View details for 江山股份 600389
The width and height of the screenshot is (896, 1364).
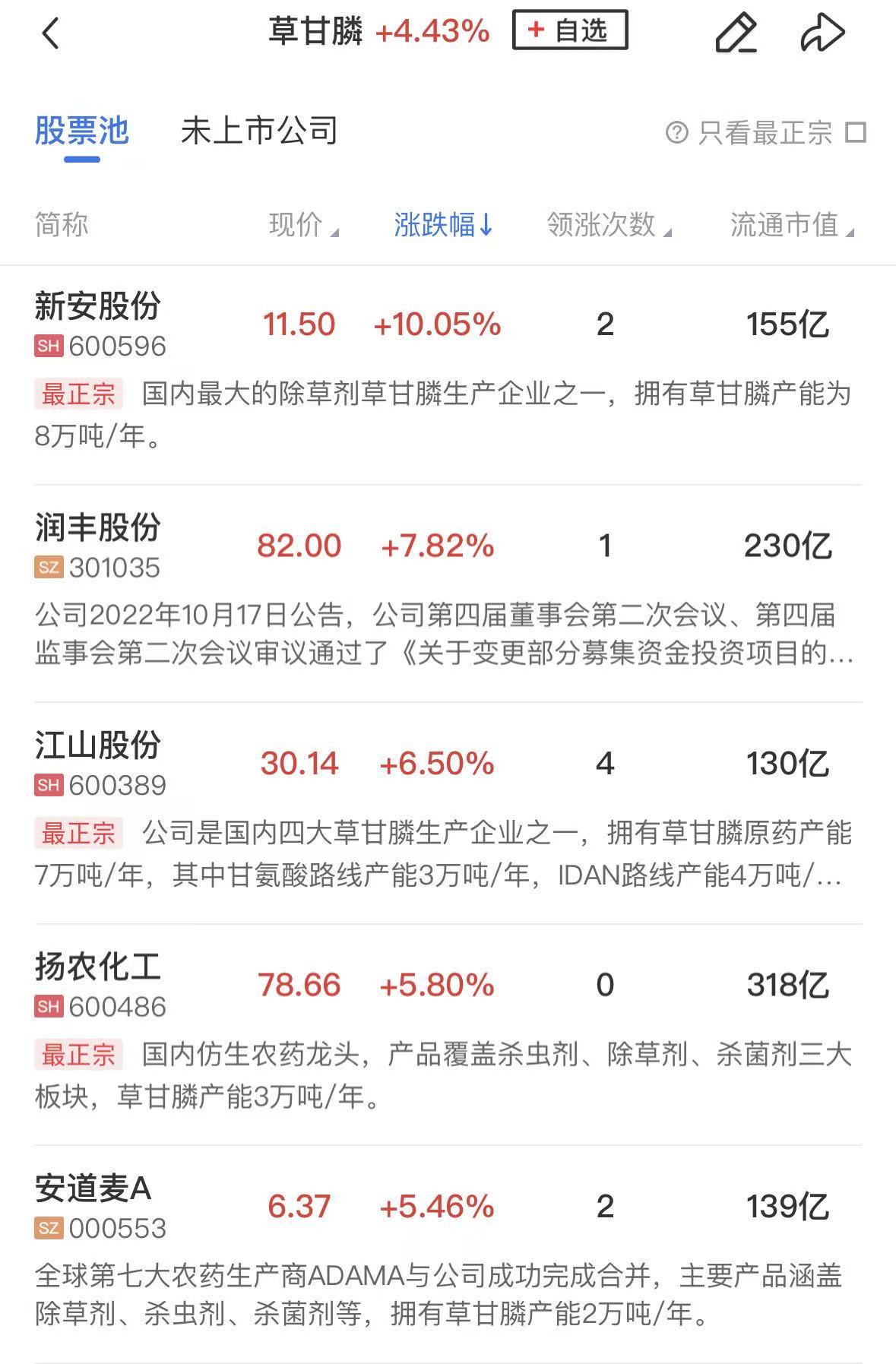99,764
